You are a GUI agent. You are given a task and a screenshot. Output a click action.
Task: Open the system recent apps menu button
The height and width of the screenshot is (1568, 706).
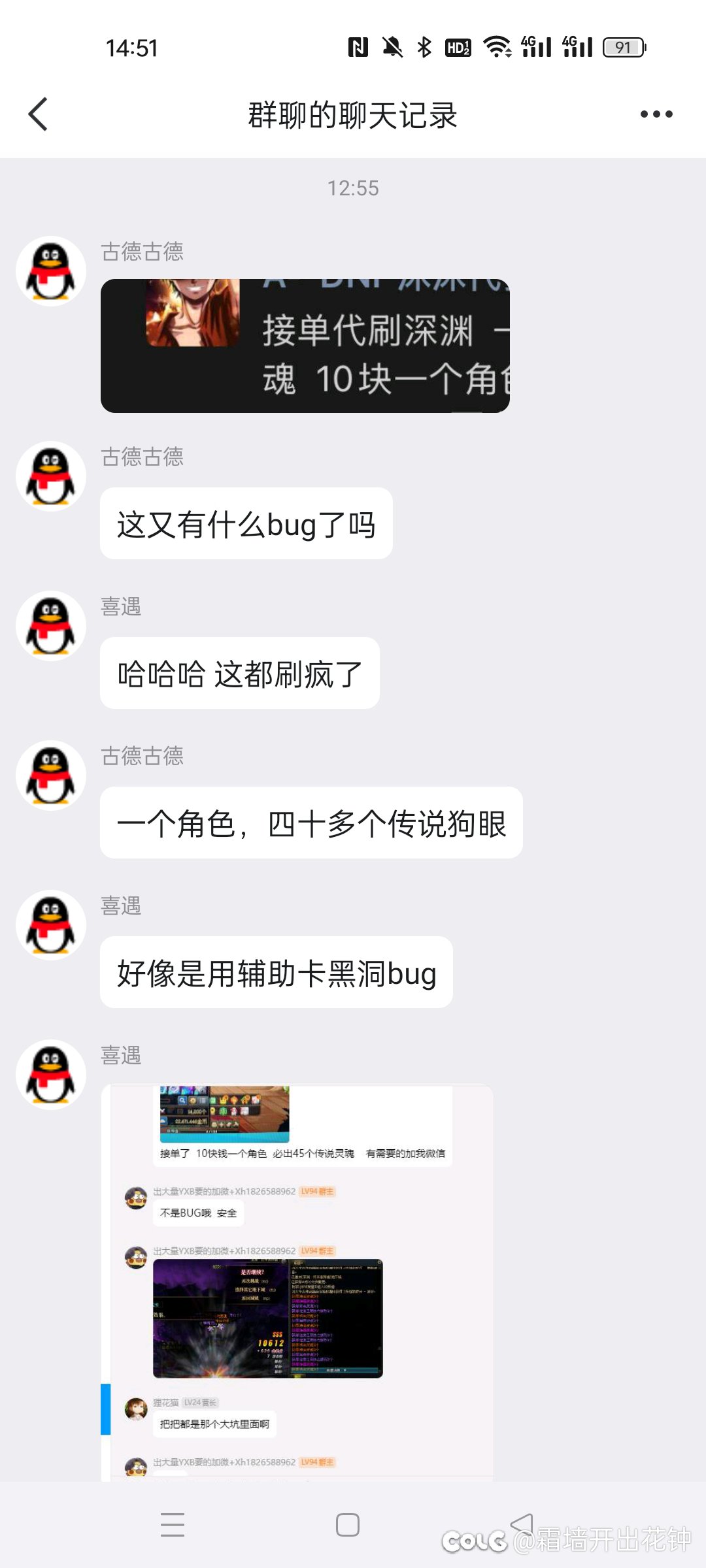(173, 1524)
